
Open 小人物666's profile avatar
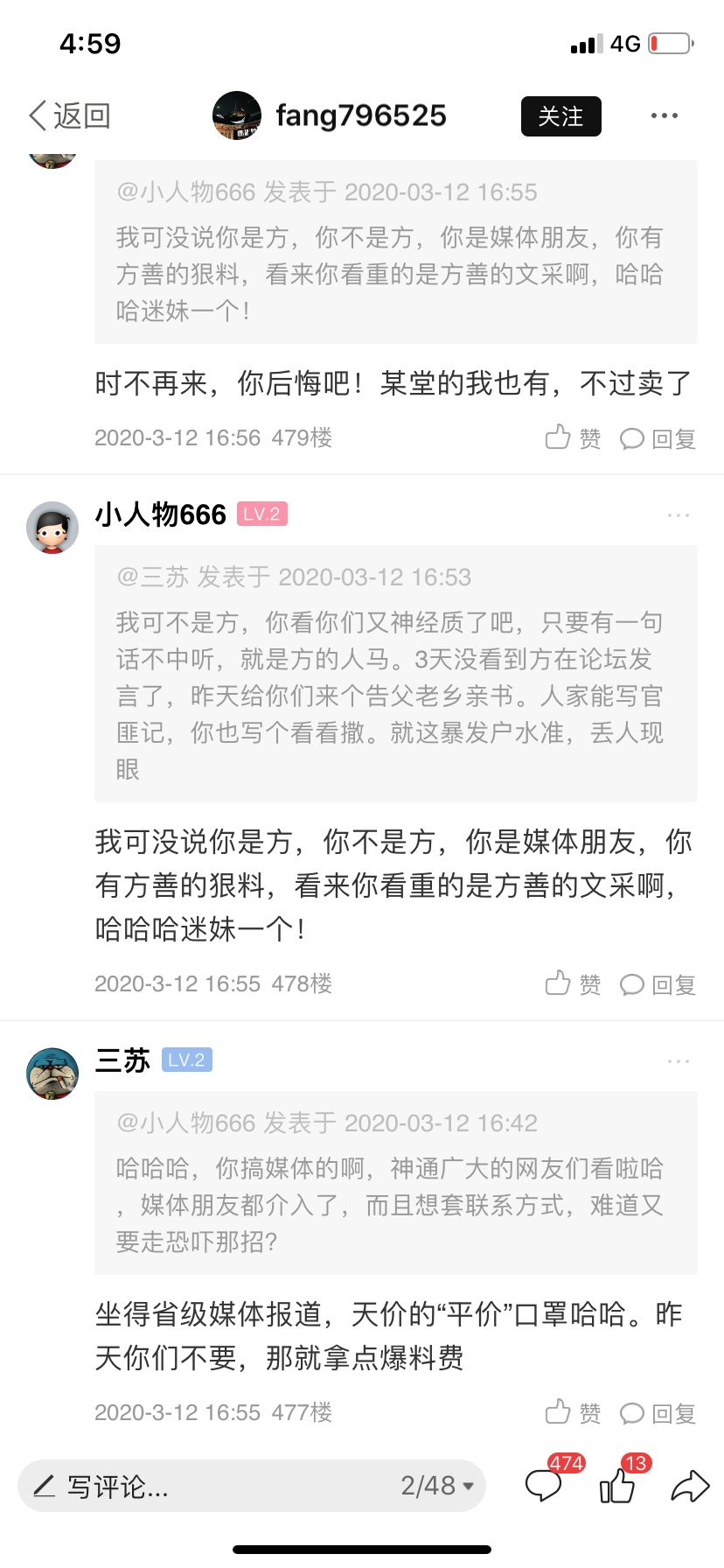point(52,527)
